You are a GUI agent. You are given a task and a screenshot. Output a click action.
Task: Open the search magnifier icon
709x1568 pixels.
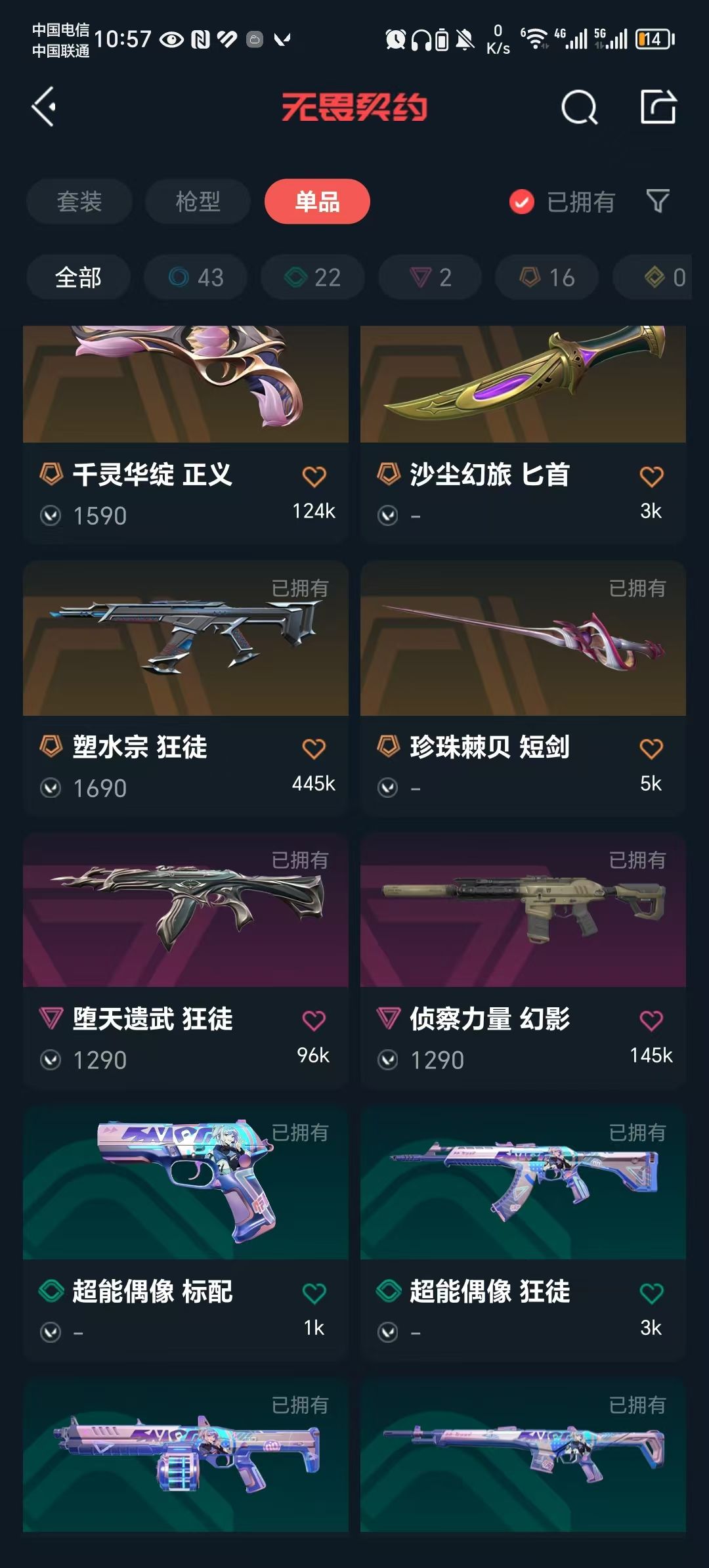579,107
